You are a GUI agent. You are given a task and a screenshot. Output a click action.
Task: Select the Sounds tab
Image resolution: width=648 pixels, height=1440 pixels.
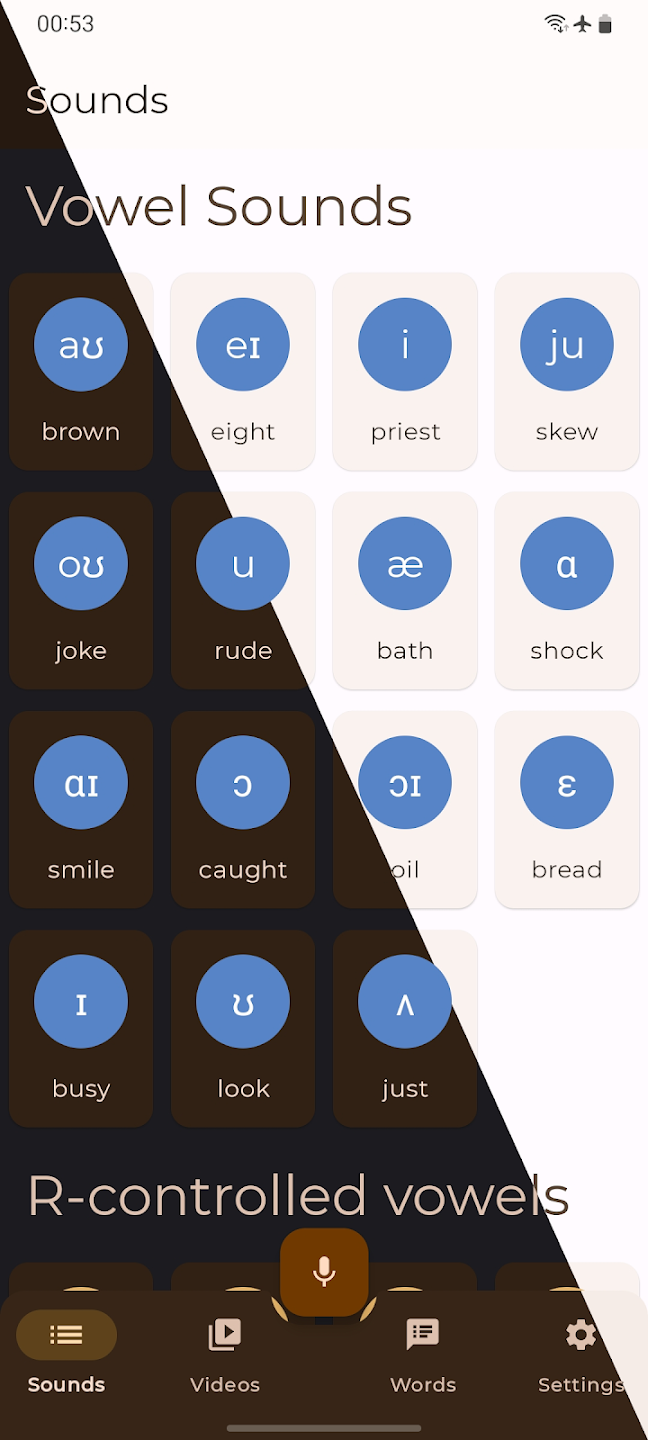(x=67, y=1355)
